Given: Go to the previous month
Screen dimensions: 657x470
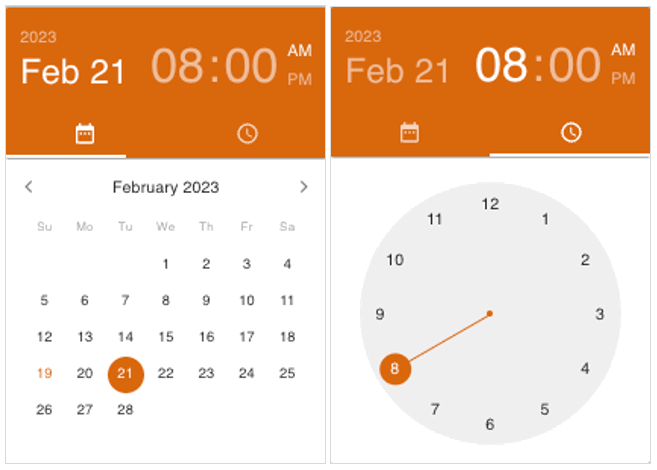Looking at the screenshot, I should pyautogui.click(x=29, y=187).
